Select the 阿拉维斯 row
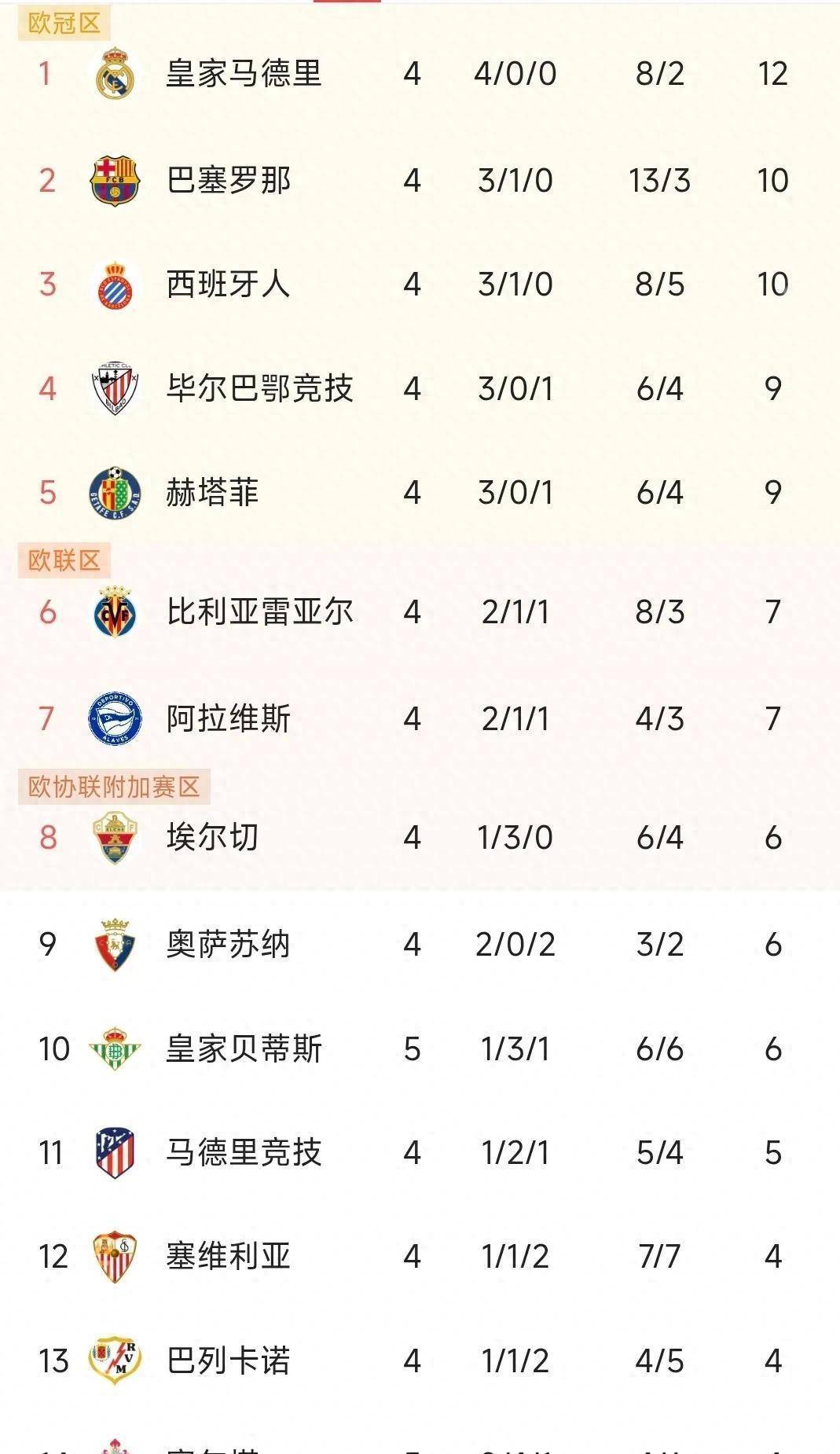Viewport: 840px width, 1454px height. 228,719
